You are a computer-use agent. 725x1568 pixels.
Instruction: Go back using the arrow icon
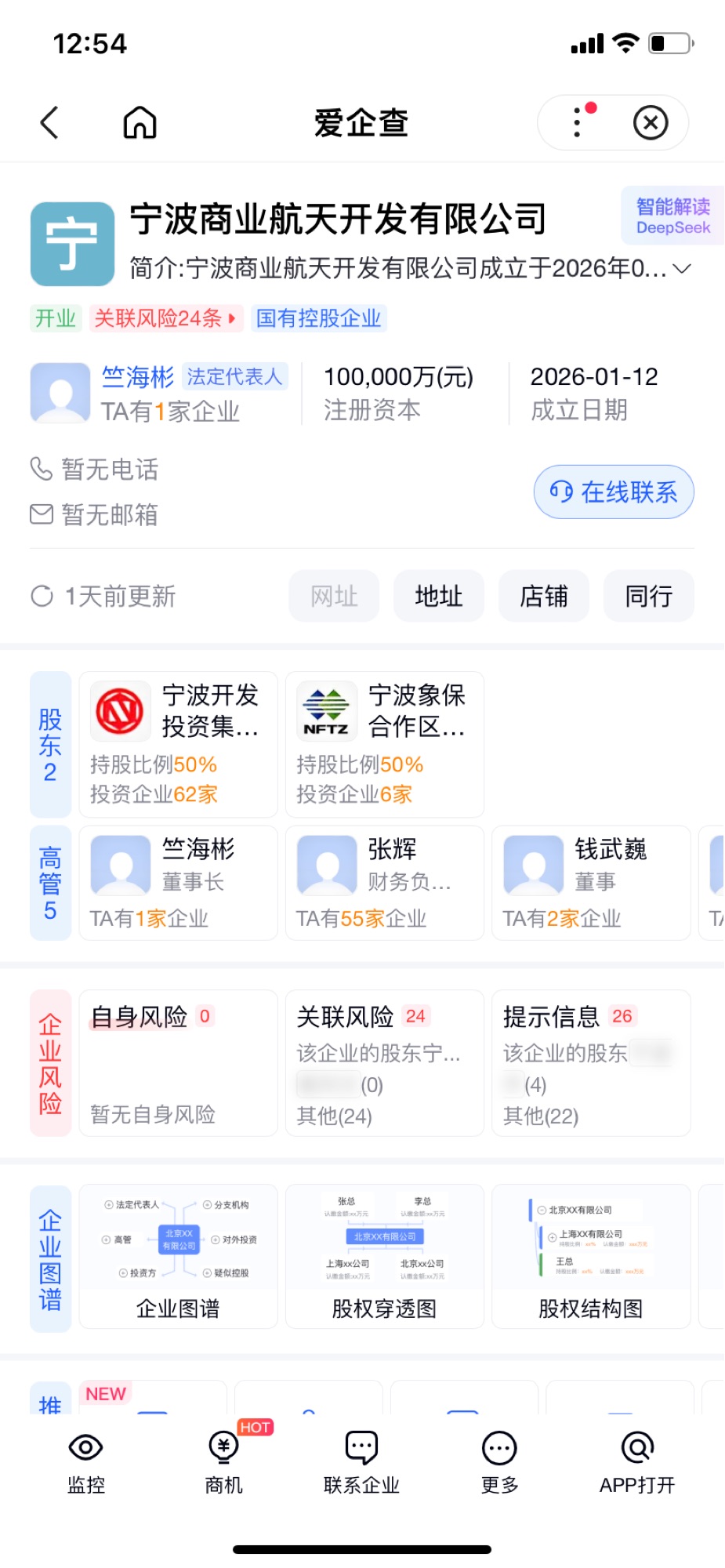49,122
